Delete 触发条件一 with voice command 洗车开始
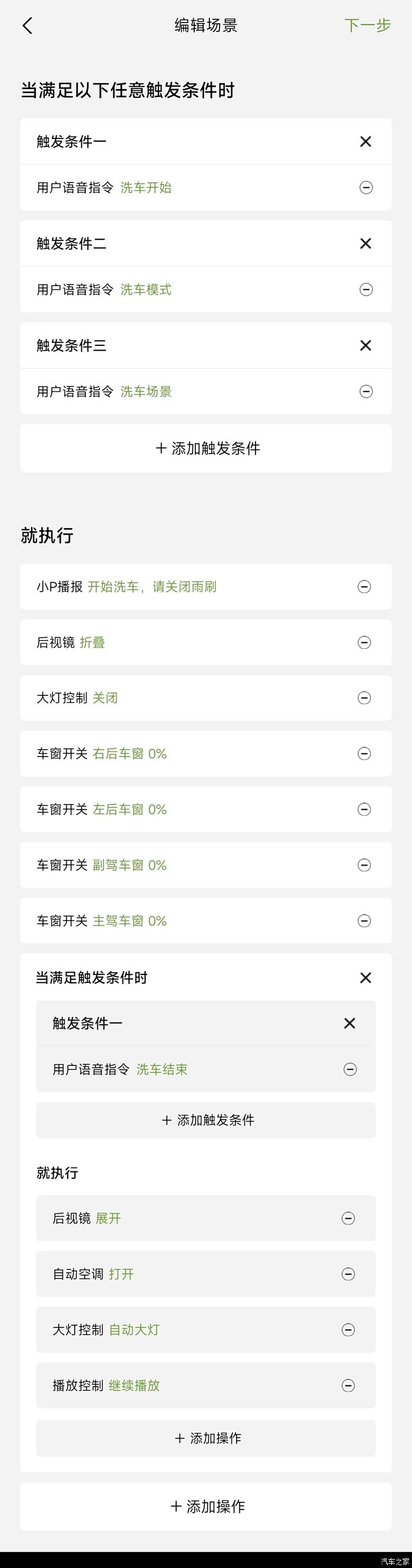The image size is (412, 1568). [x=366, y=142]
